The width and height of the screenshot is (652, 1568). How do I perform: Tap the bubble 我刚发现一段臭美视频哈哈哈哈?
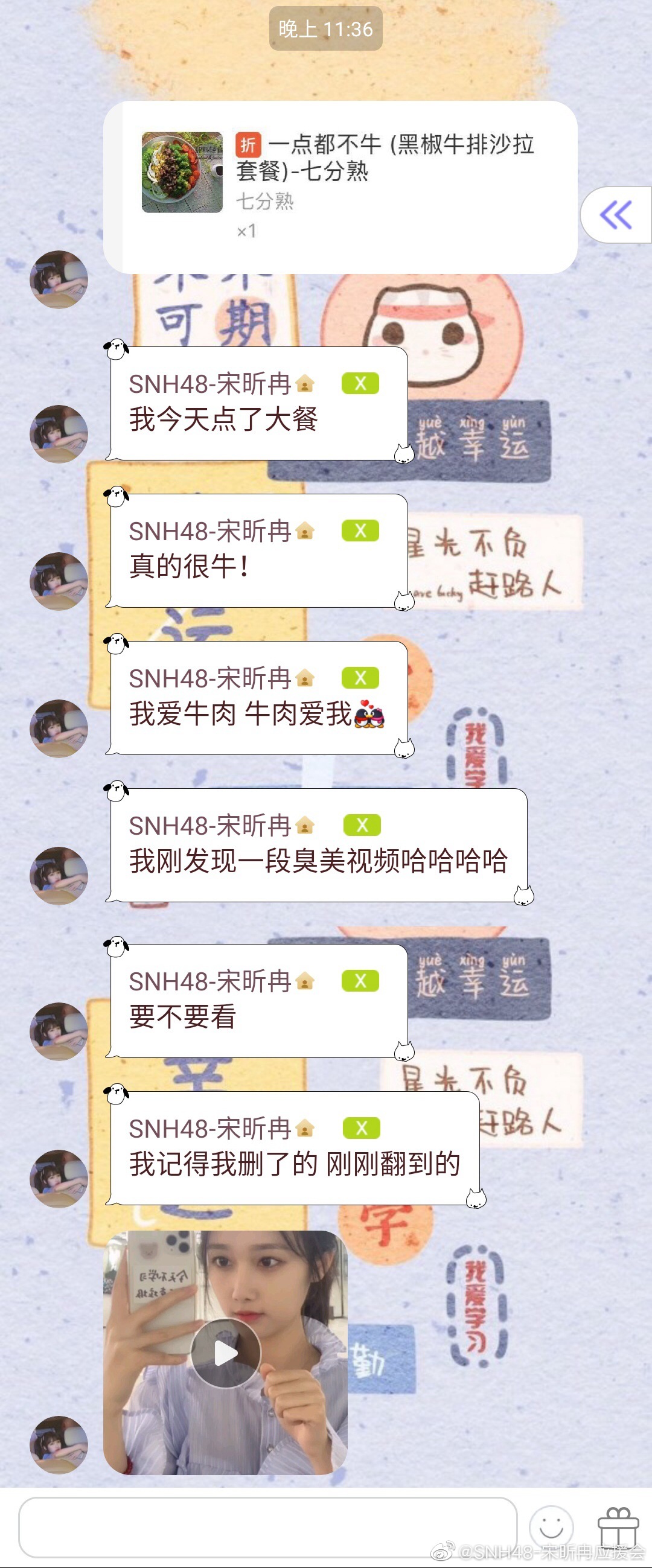tap(318, 846)
